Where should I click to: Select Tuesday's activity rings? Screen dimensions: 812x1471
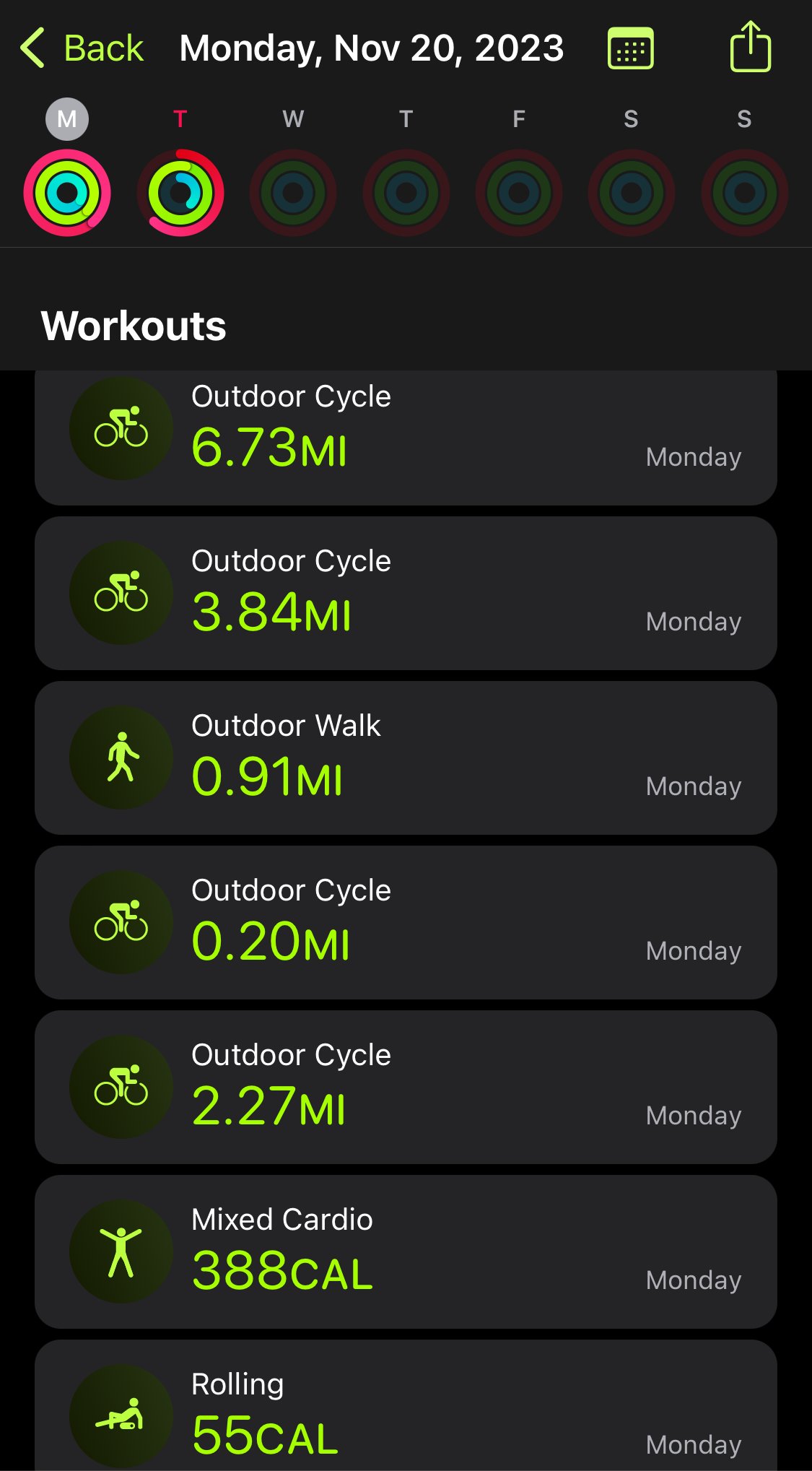coord(180,193)
